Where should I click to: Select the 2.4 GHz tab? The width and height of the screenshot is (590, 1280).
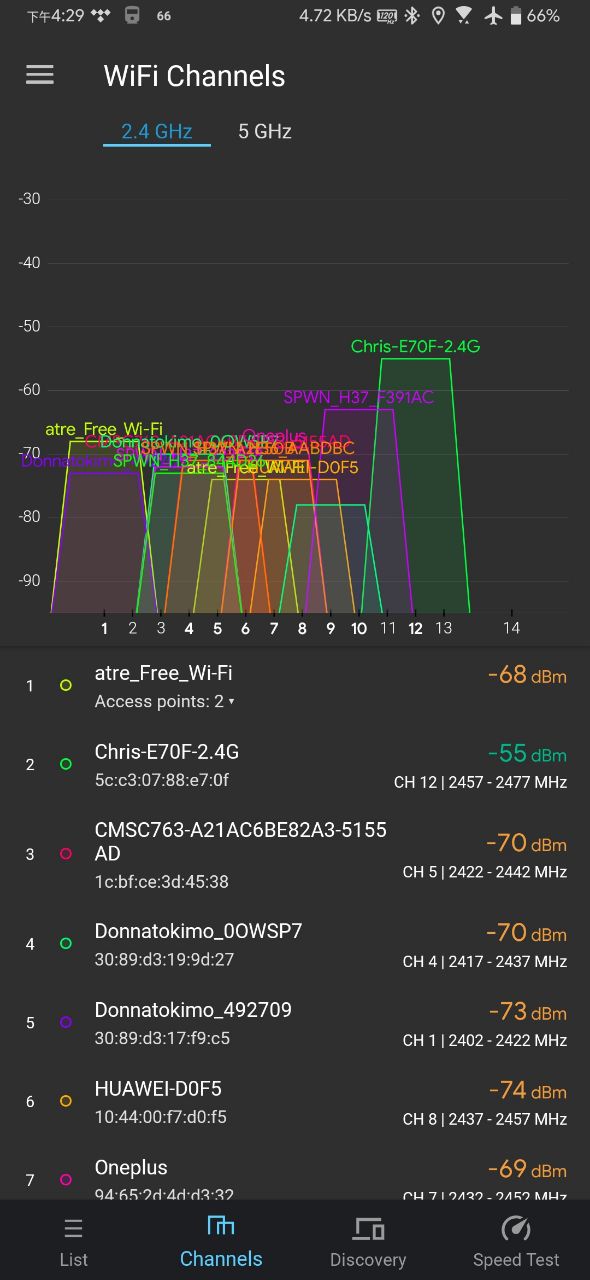point(157,131)
